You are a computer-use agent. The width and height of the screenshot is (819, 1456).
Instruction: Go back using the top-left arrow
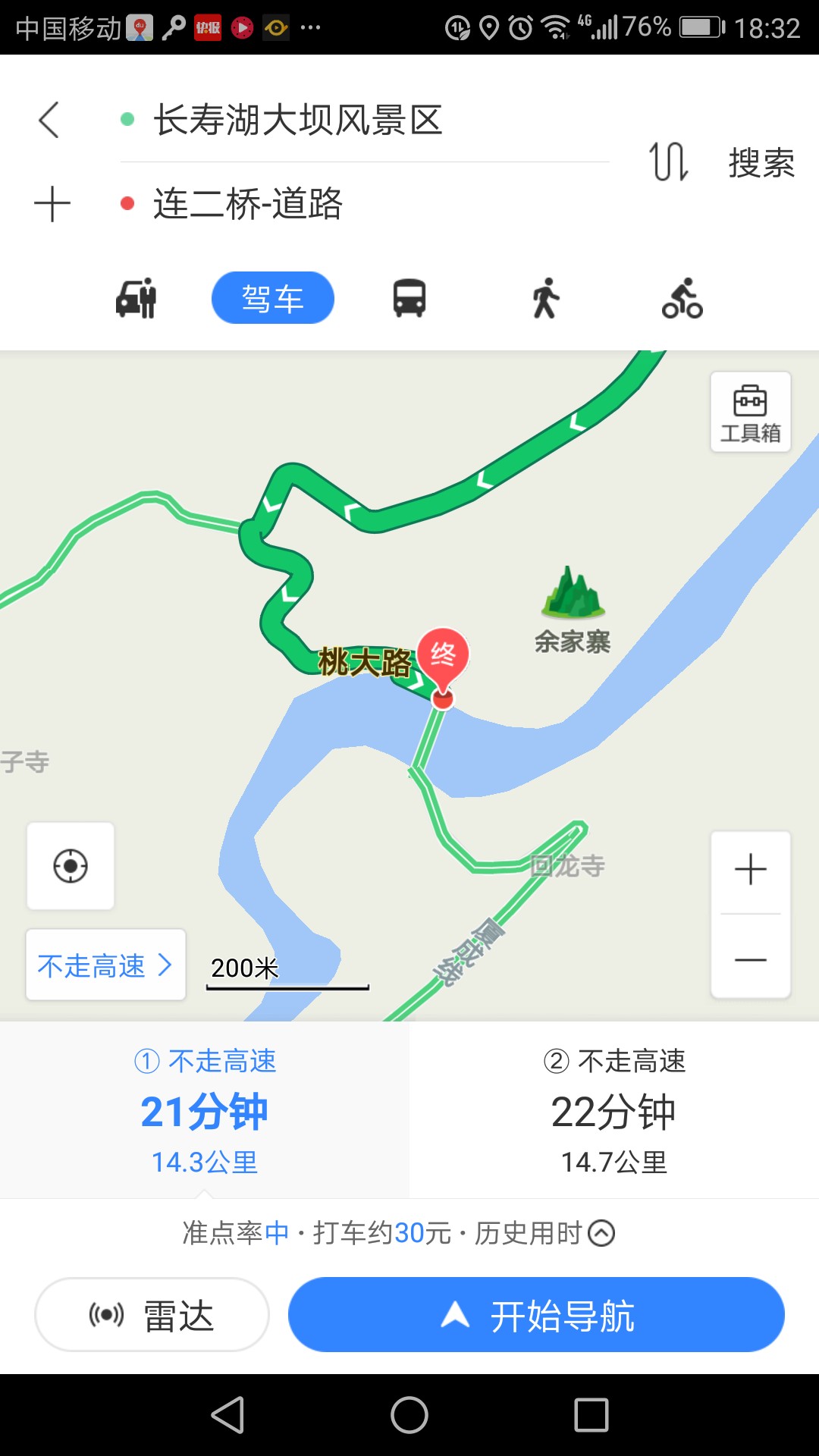[49, 120]
